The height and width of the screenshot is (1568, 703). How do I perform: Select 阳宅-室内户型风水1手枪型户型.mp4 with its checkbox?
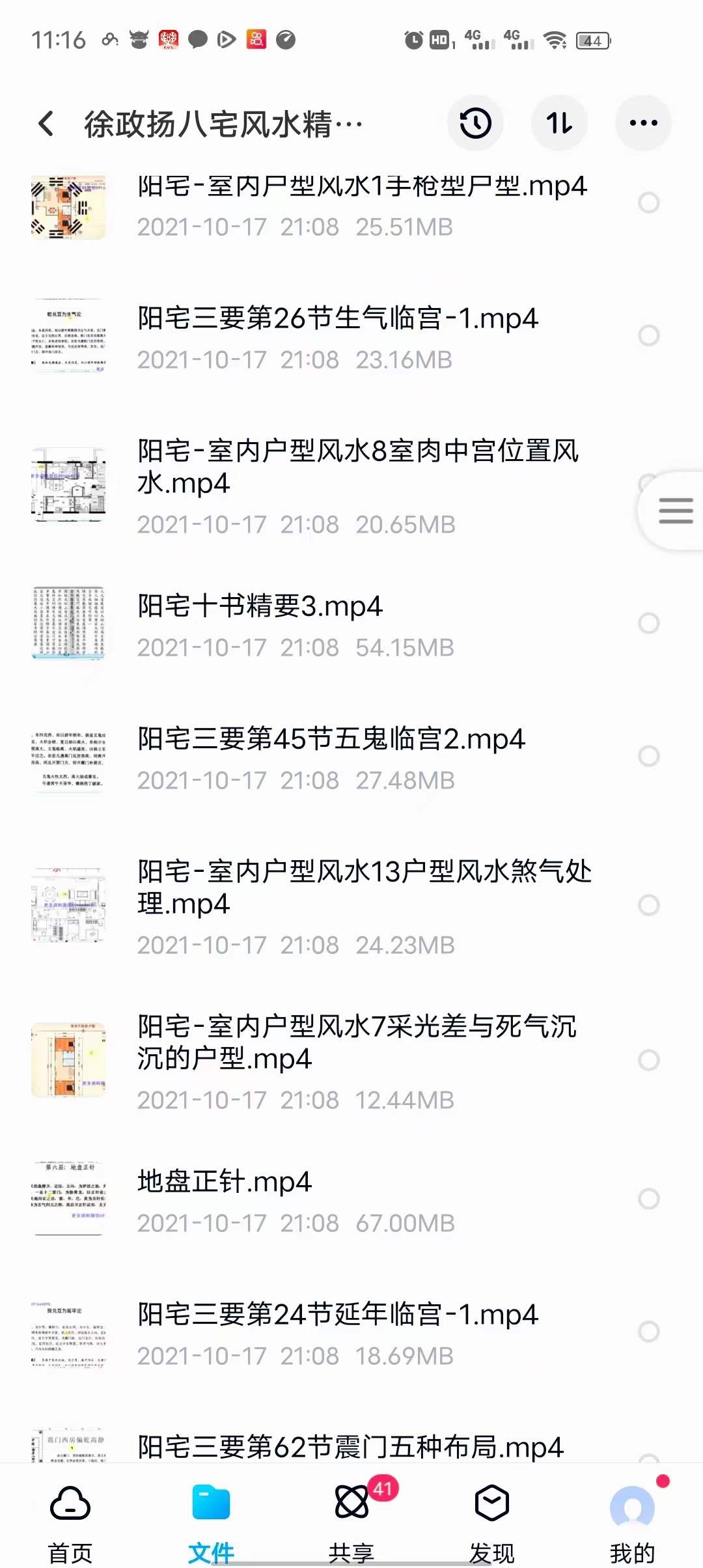[648, 203]
